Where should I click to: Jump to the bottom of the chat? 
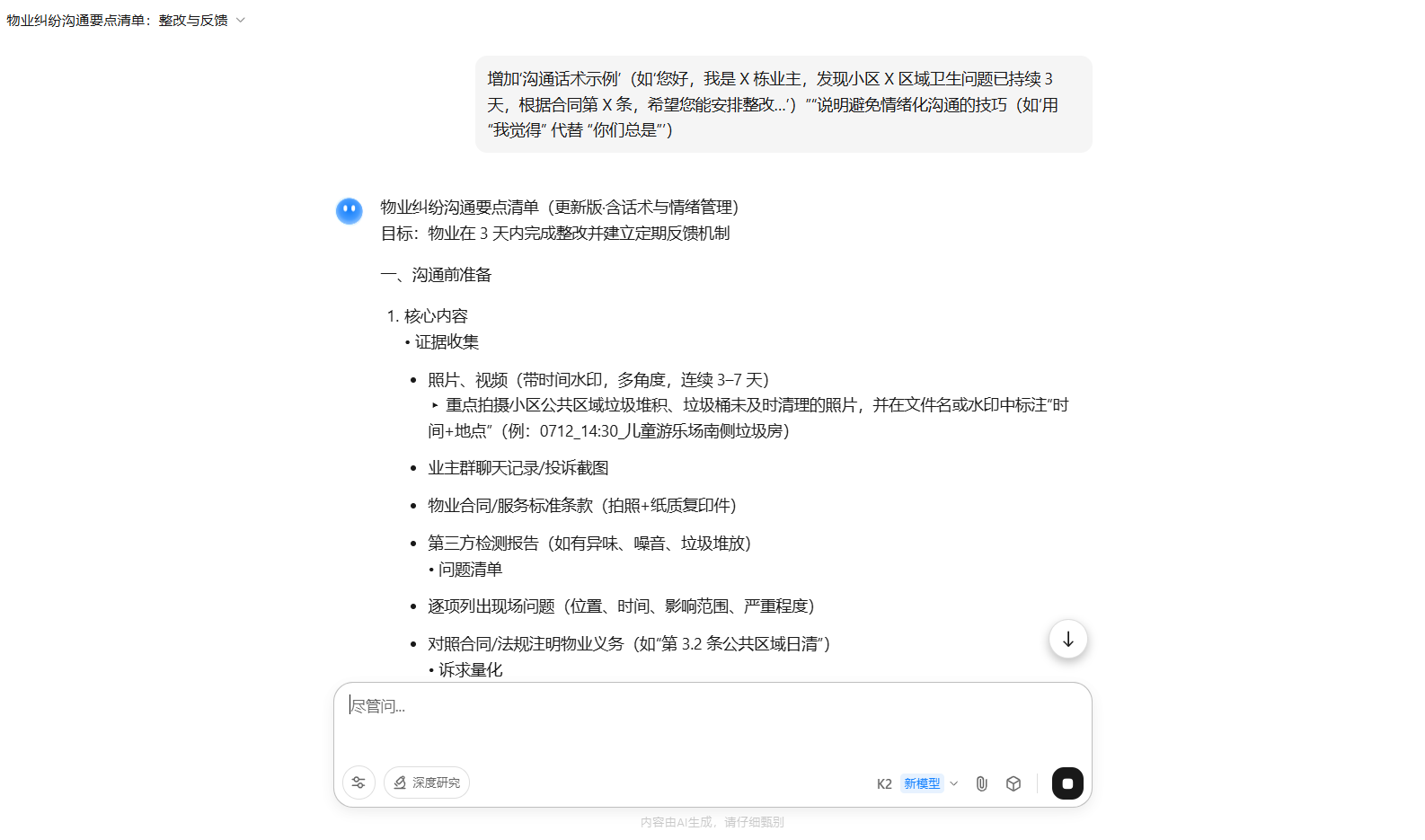pyautogui.click(x=1067, y=640)
